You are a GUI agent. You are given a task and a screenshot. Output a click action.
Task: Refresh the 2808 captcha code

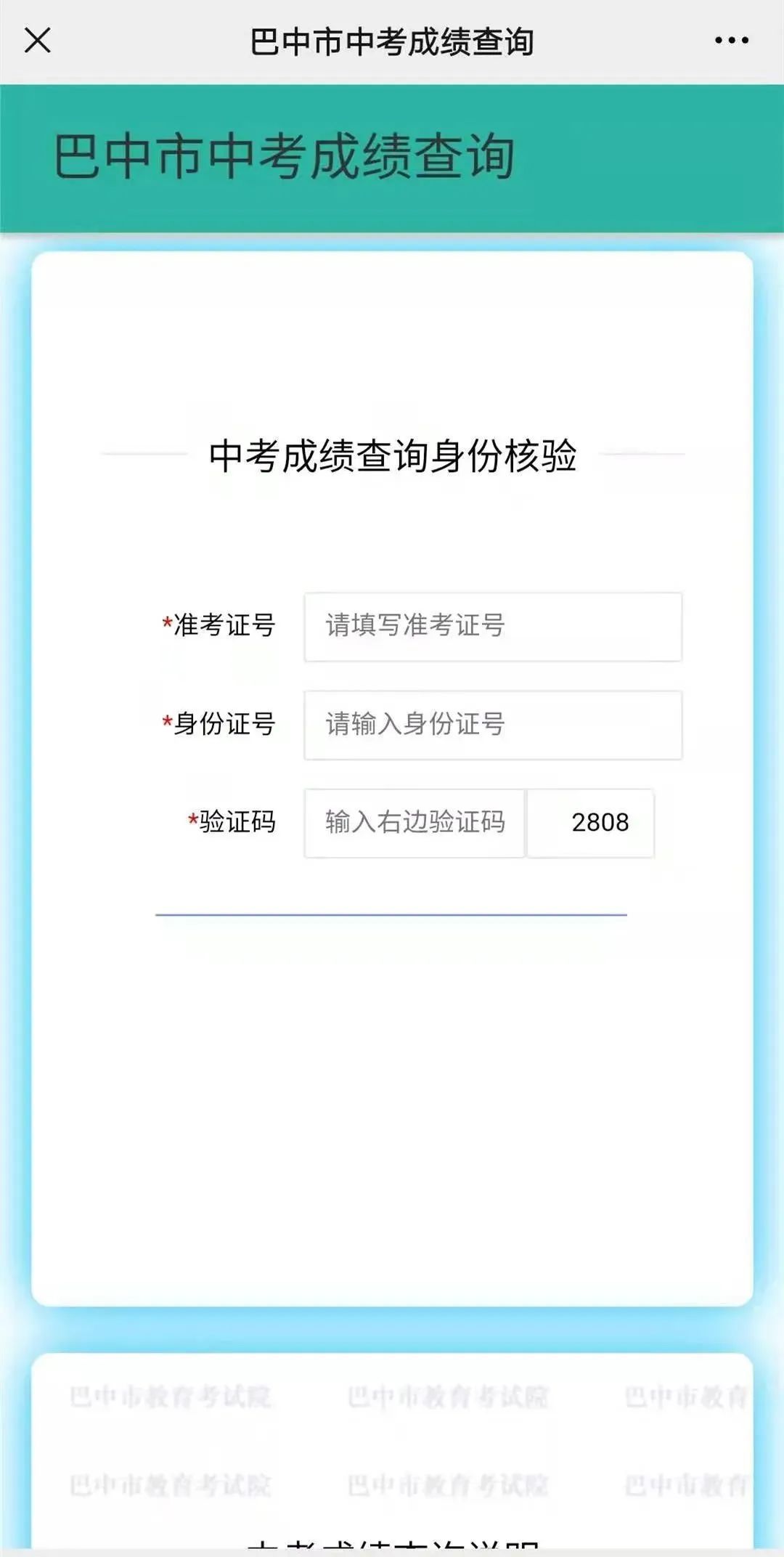pos(591,823)
